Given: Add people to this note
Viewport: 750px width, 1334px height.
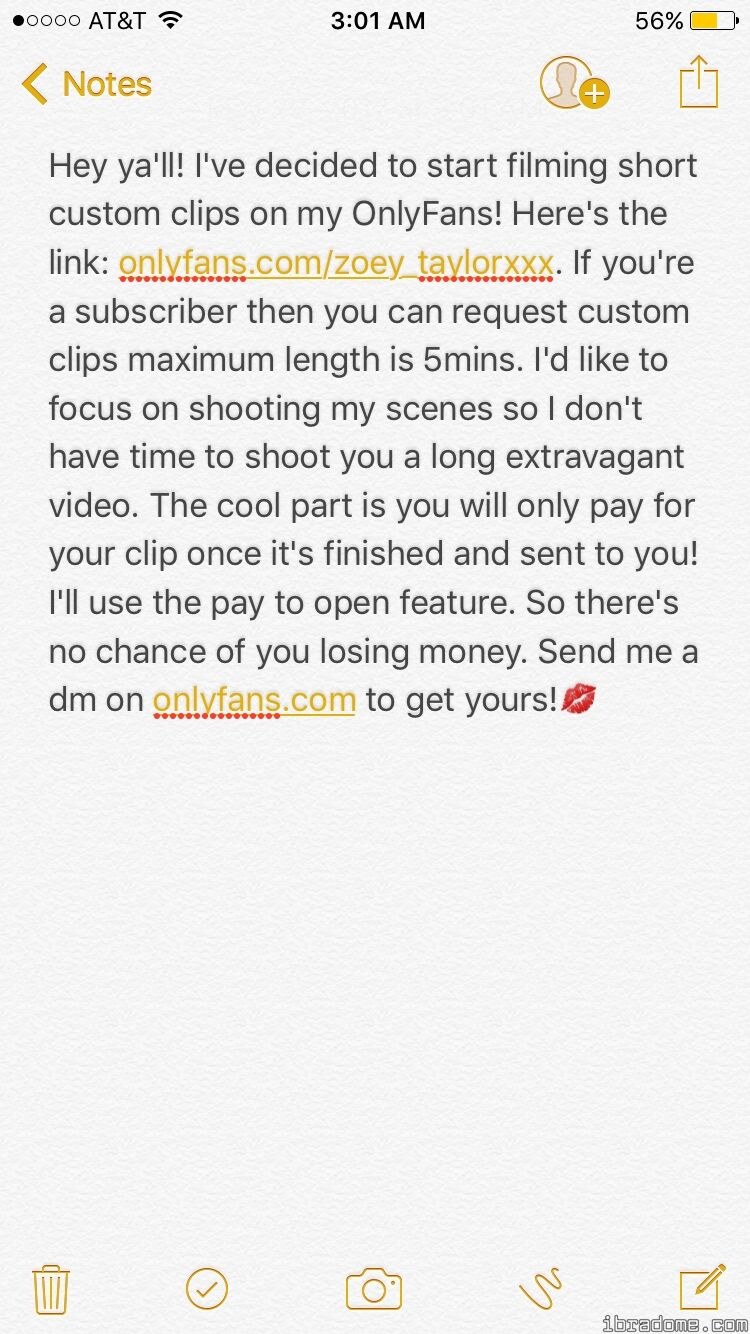Looking at the screenshot, I should click(573, 83).
